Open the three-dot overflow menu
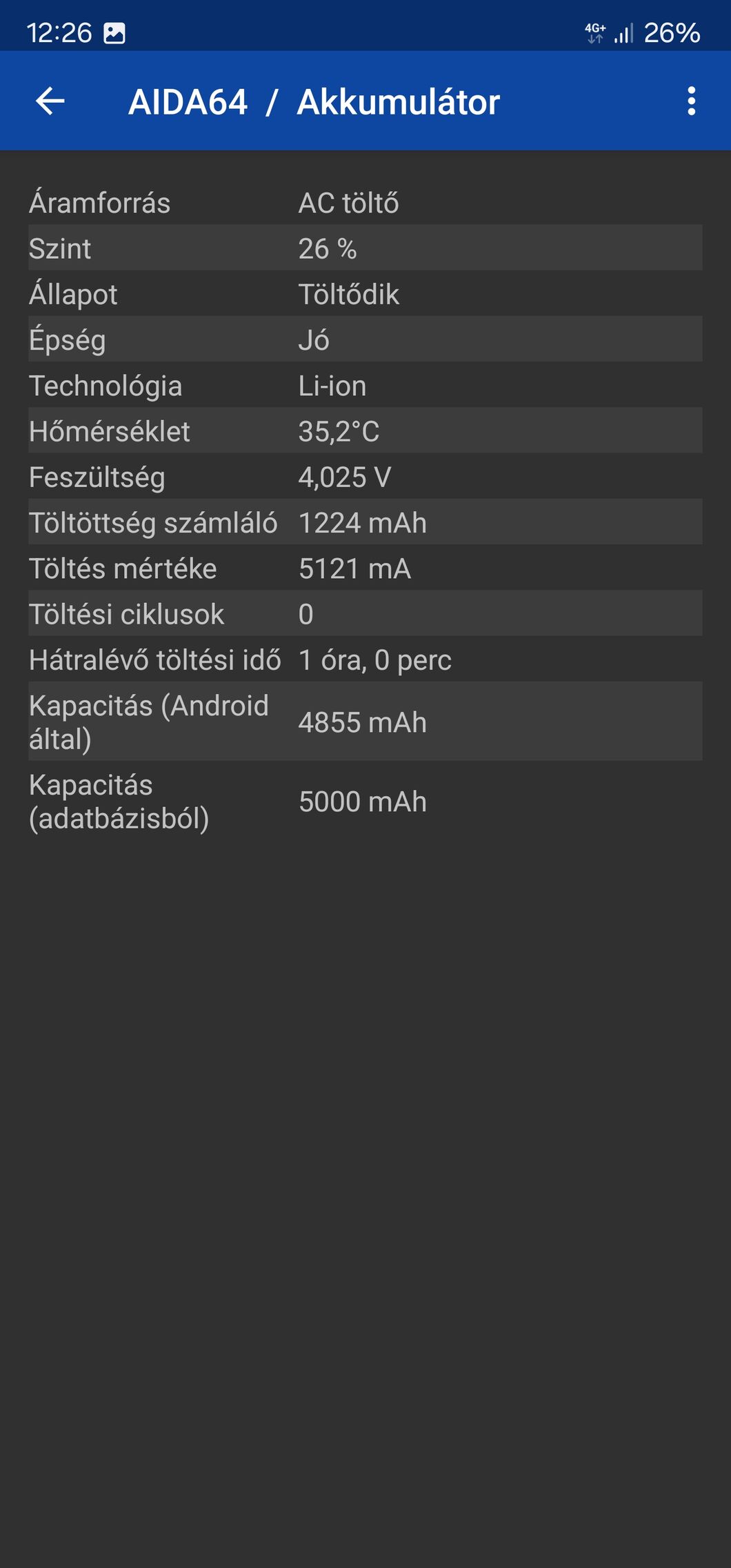This screenshot has height=1568, width=731. tap(691, 101)
